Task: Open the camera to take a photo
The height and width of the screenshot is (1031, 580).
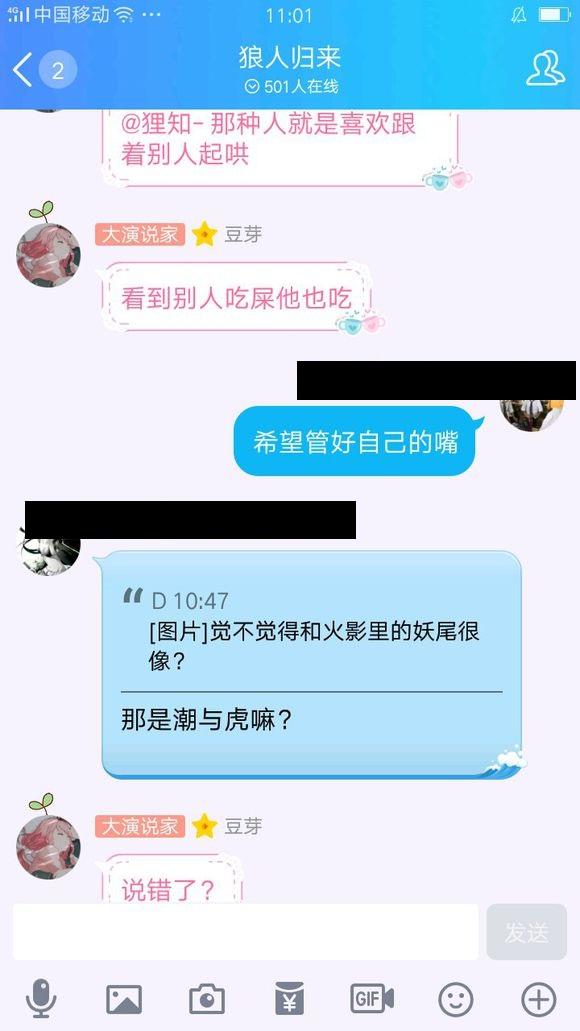Action: [x=207, y=999]
